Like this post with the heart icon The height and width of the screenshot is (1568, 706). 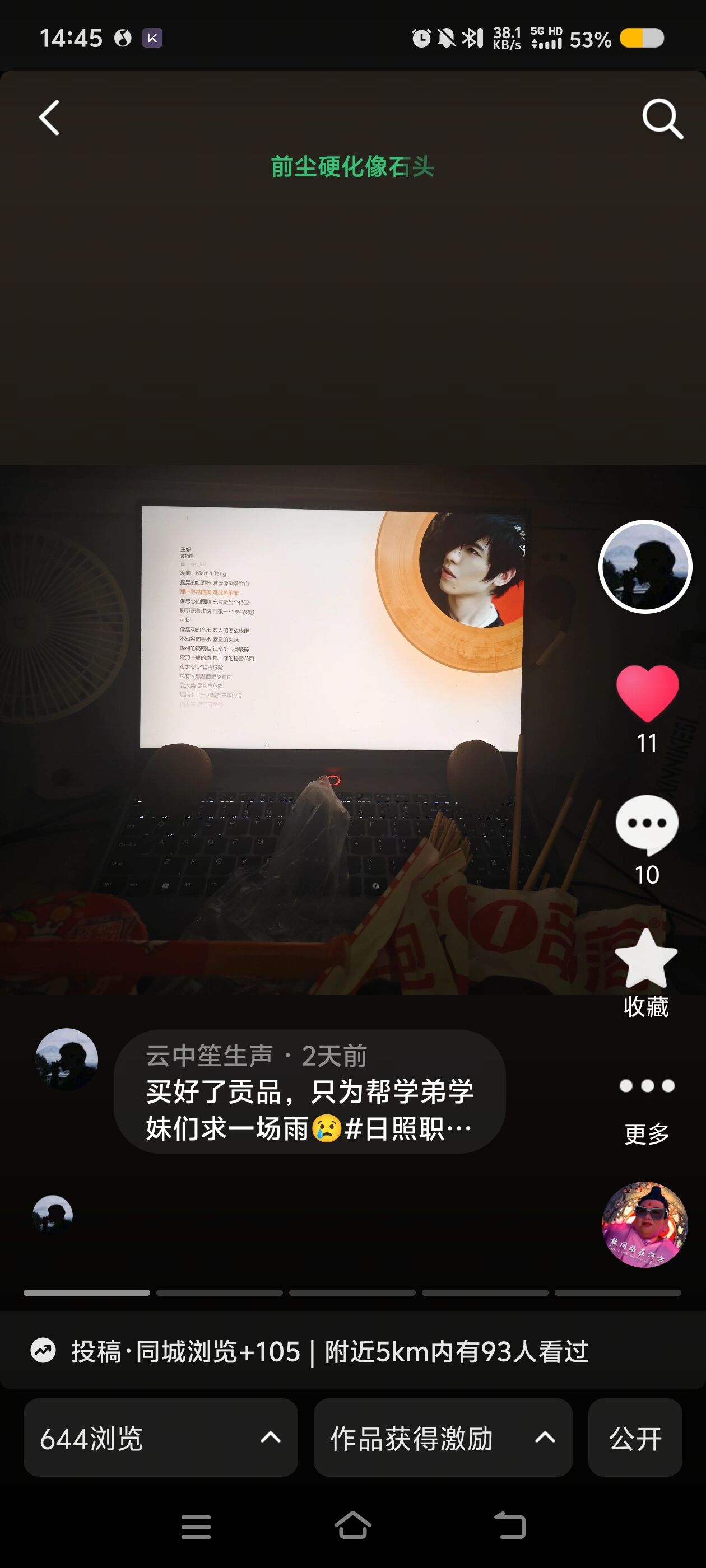click(x=647, y=693)
